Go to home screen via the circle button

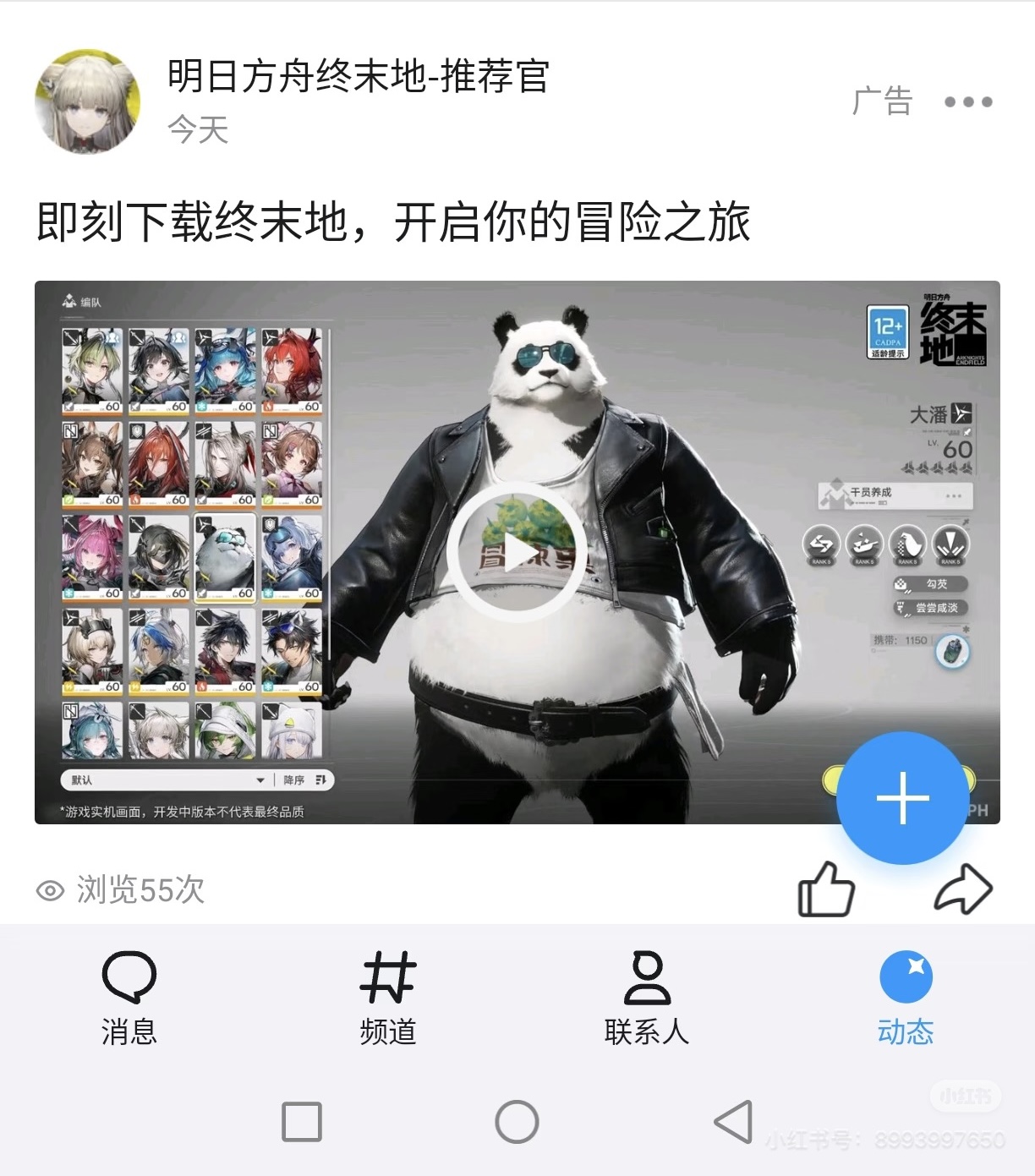[517, 1122]
